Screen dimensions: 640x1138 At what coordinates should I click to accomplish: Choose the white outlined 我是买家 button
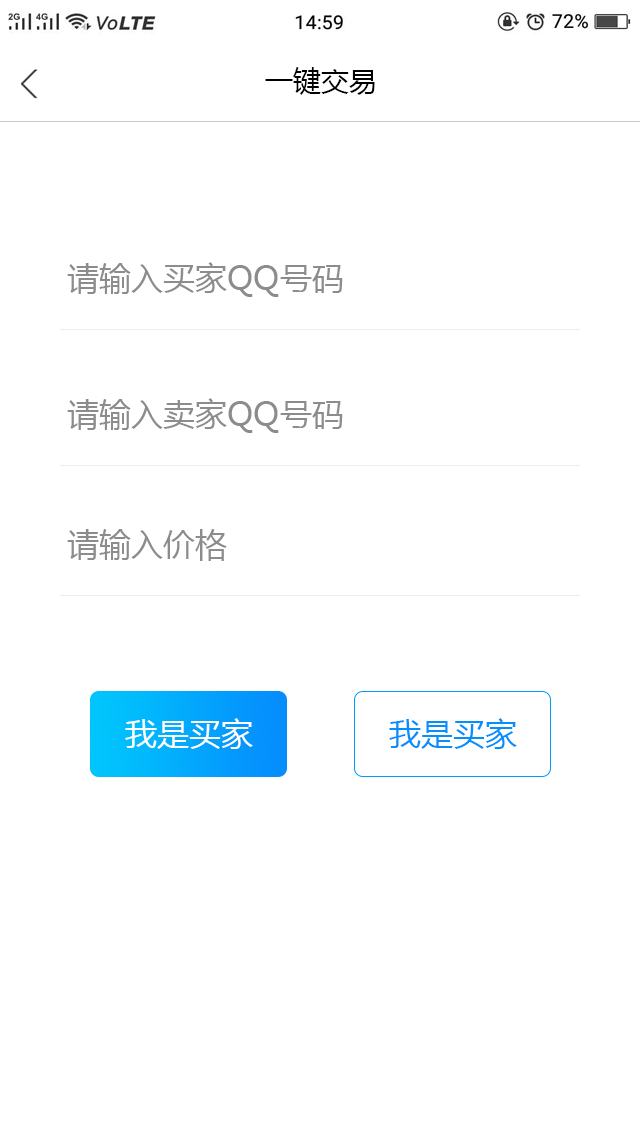[452, 734]
